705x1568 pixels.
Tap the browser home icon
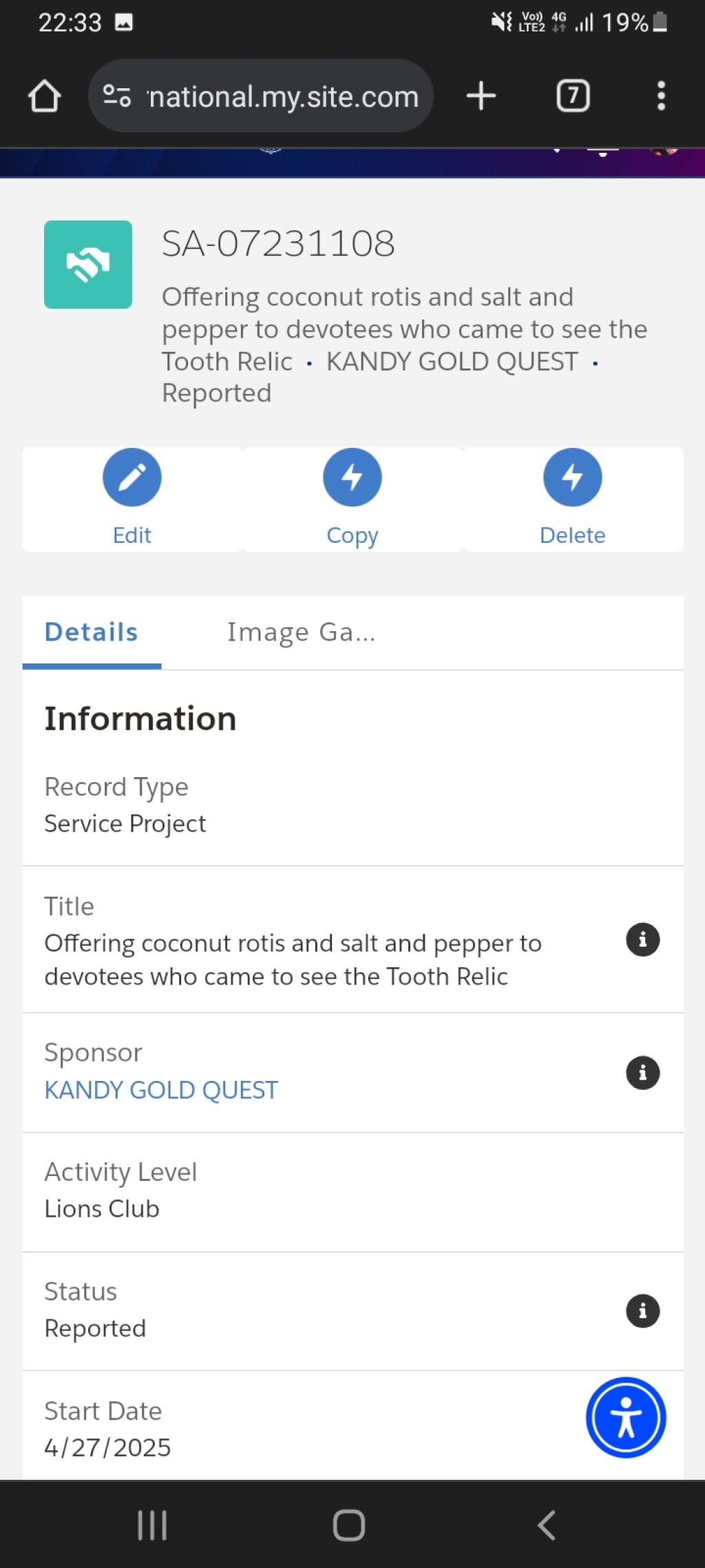click(45, 96)
